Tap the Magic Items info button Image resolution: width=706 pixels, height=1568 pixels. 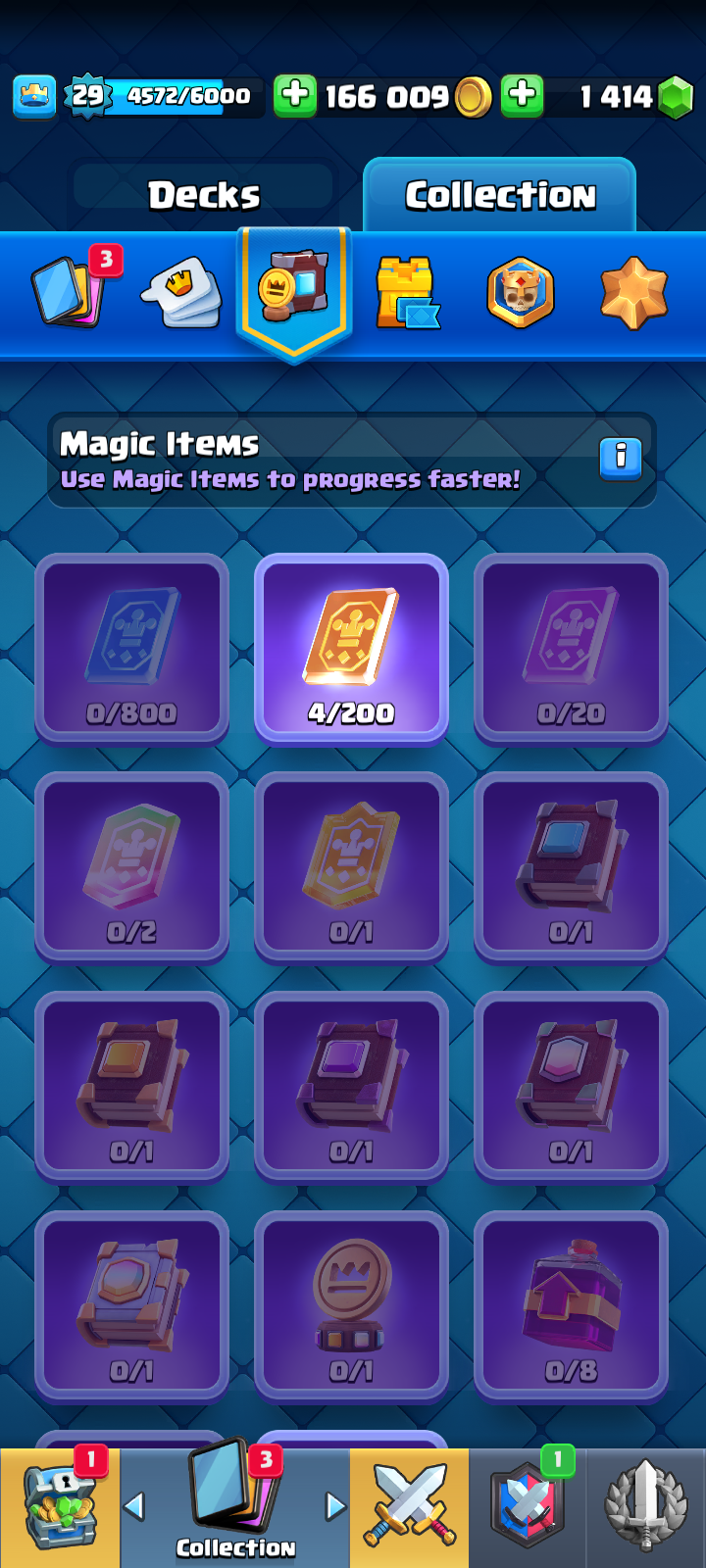621,458
